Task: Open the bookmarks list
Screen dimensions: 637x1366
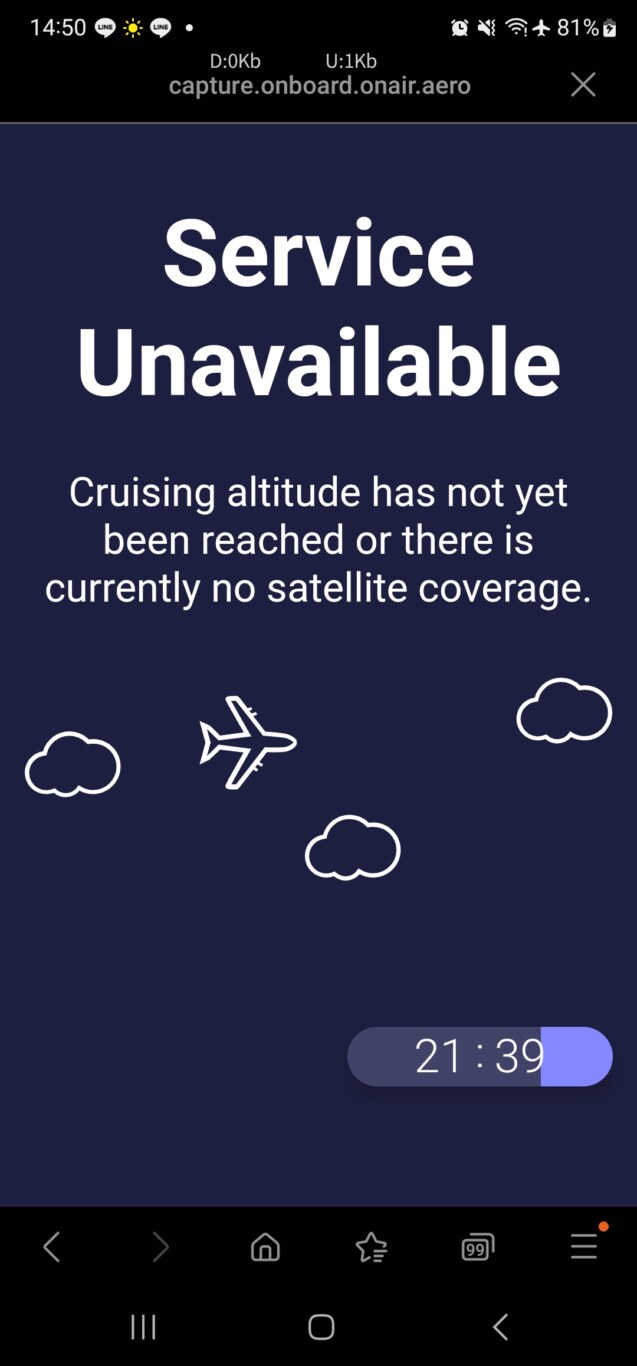Action: [371, 1247]
